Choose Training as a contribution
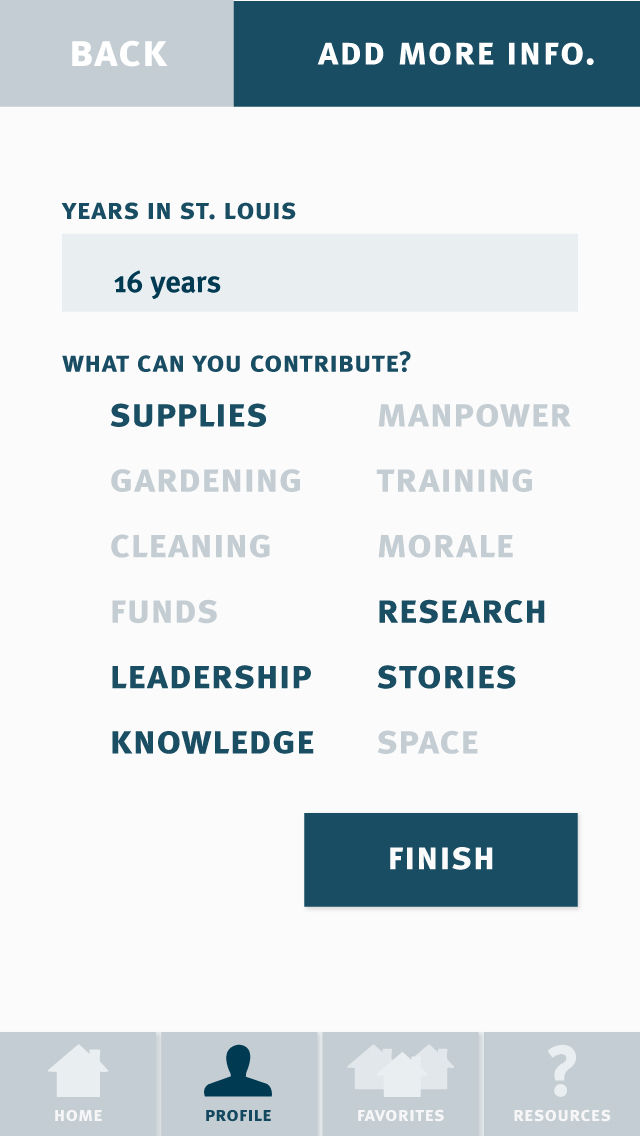Viewport: 640px width, 1136px height. pyautogui.click(x=455, y=481)
